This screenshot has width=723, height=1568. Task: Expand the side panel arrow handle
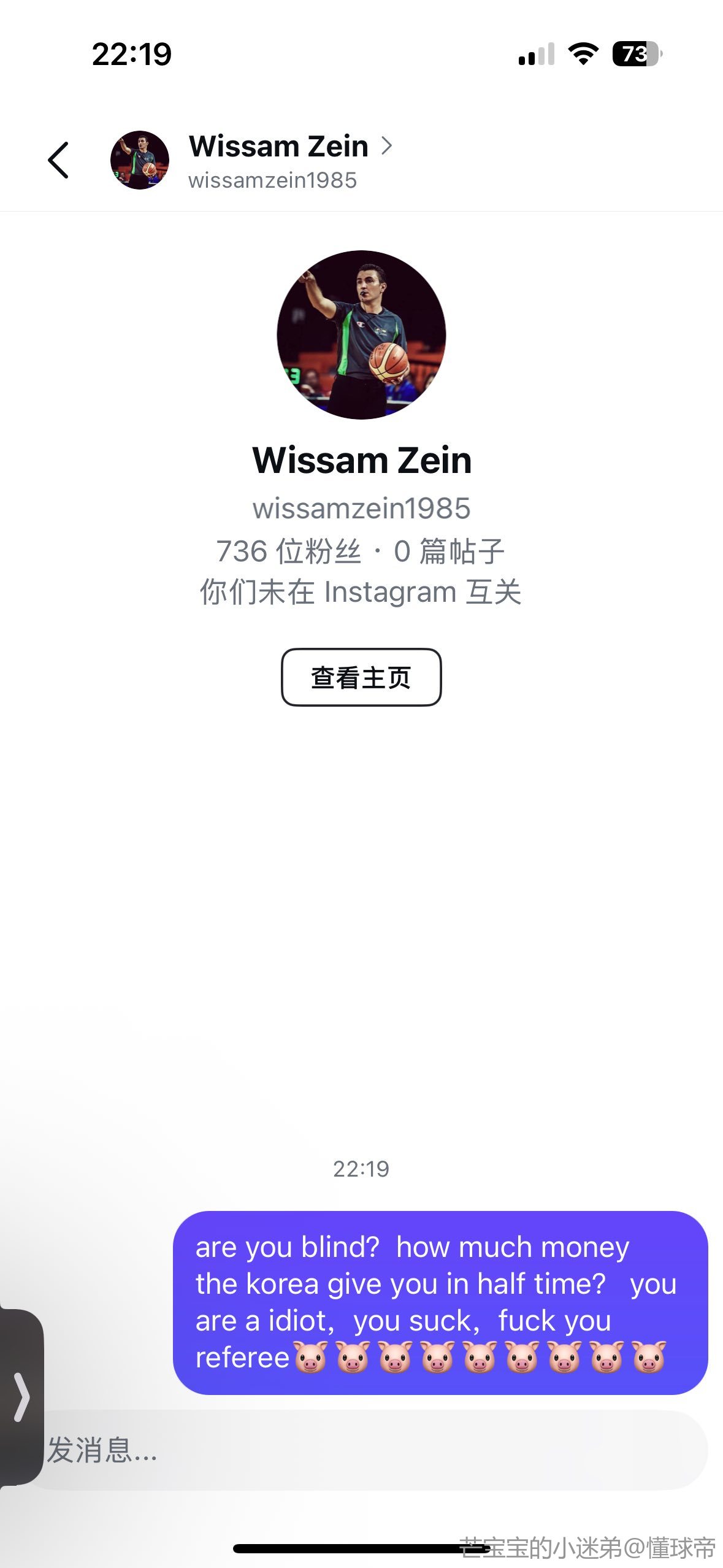[x=21, y=1397]
